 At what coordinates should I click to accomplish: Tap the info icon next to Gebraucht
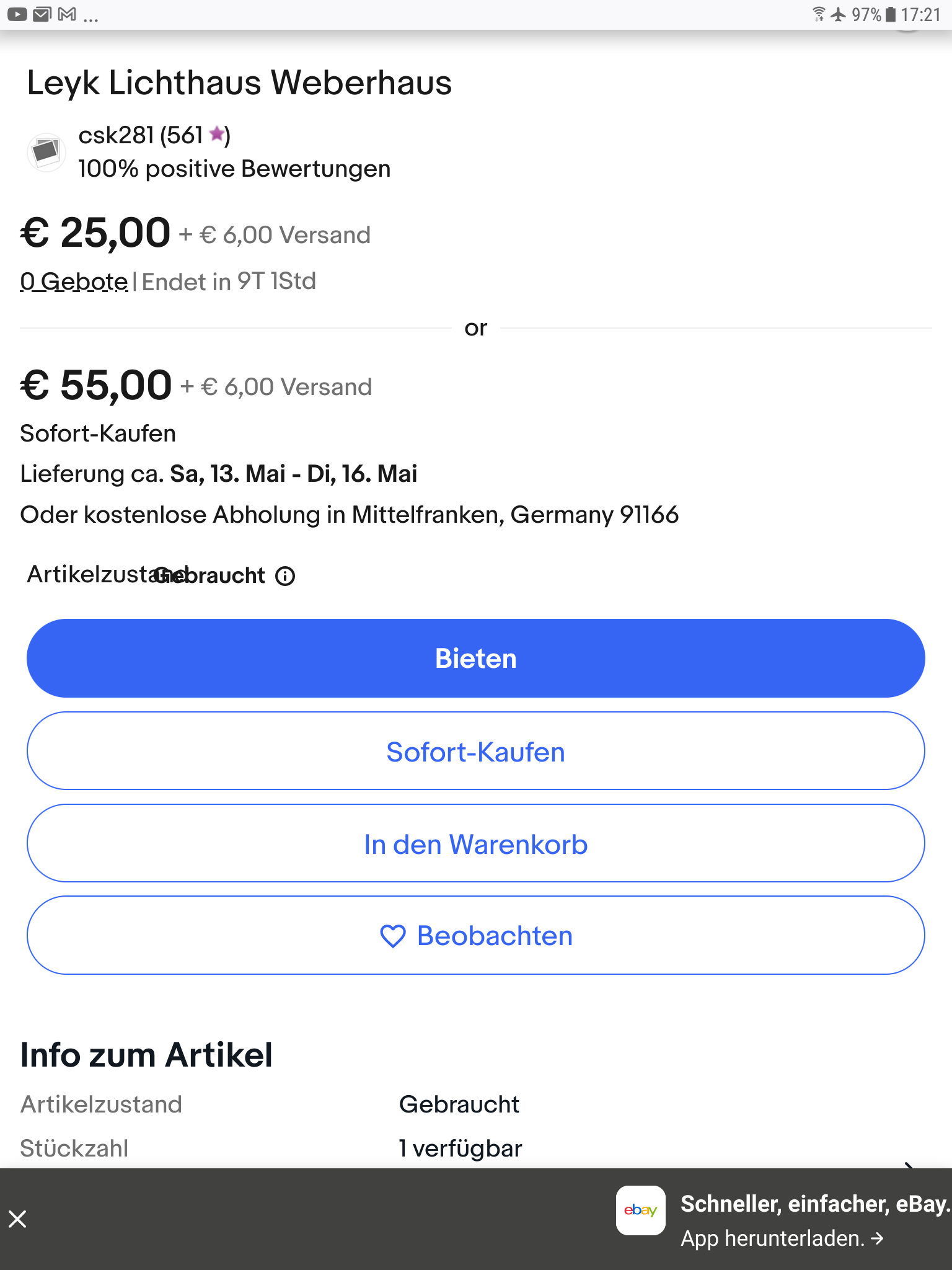(x=285, y=577)
